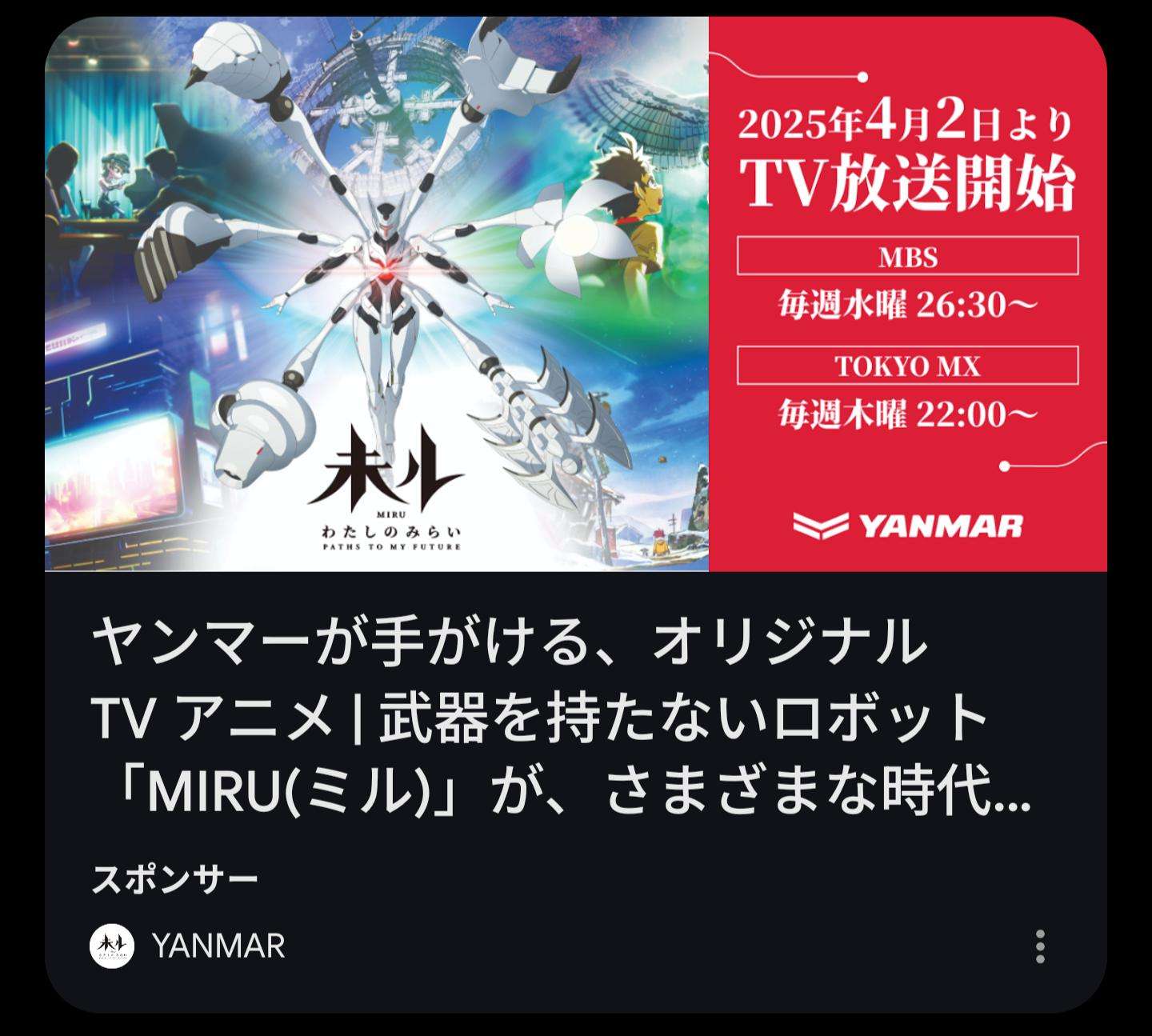
Task: Open the ad's three-dot overflow menu
Action: point(1039,946)
